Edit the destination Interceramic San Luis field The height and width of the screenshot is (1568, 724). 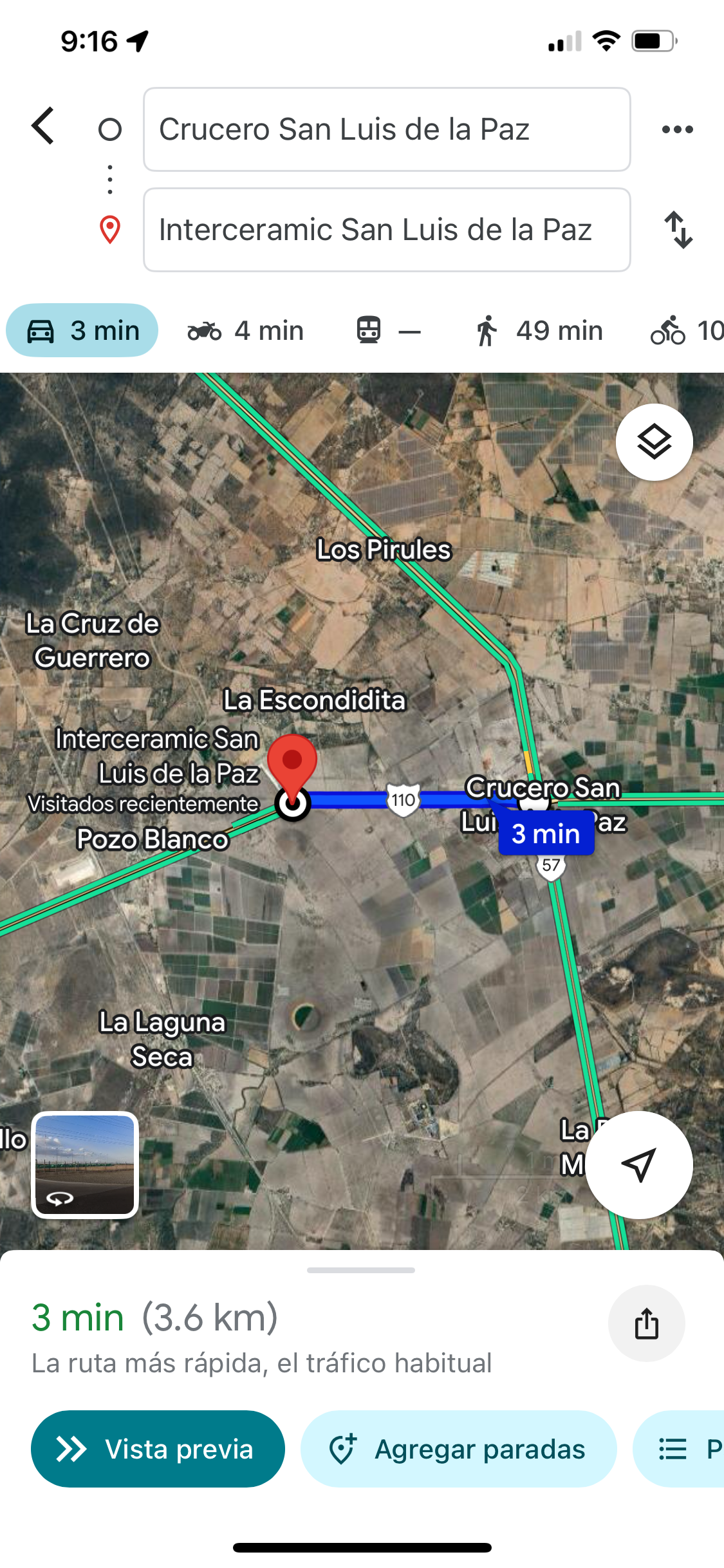pos(386,230)
